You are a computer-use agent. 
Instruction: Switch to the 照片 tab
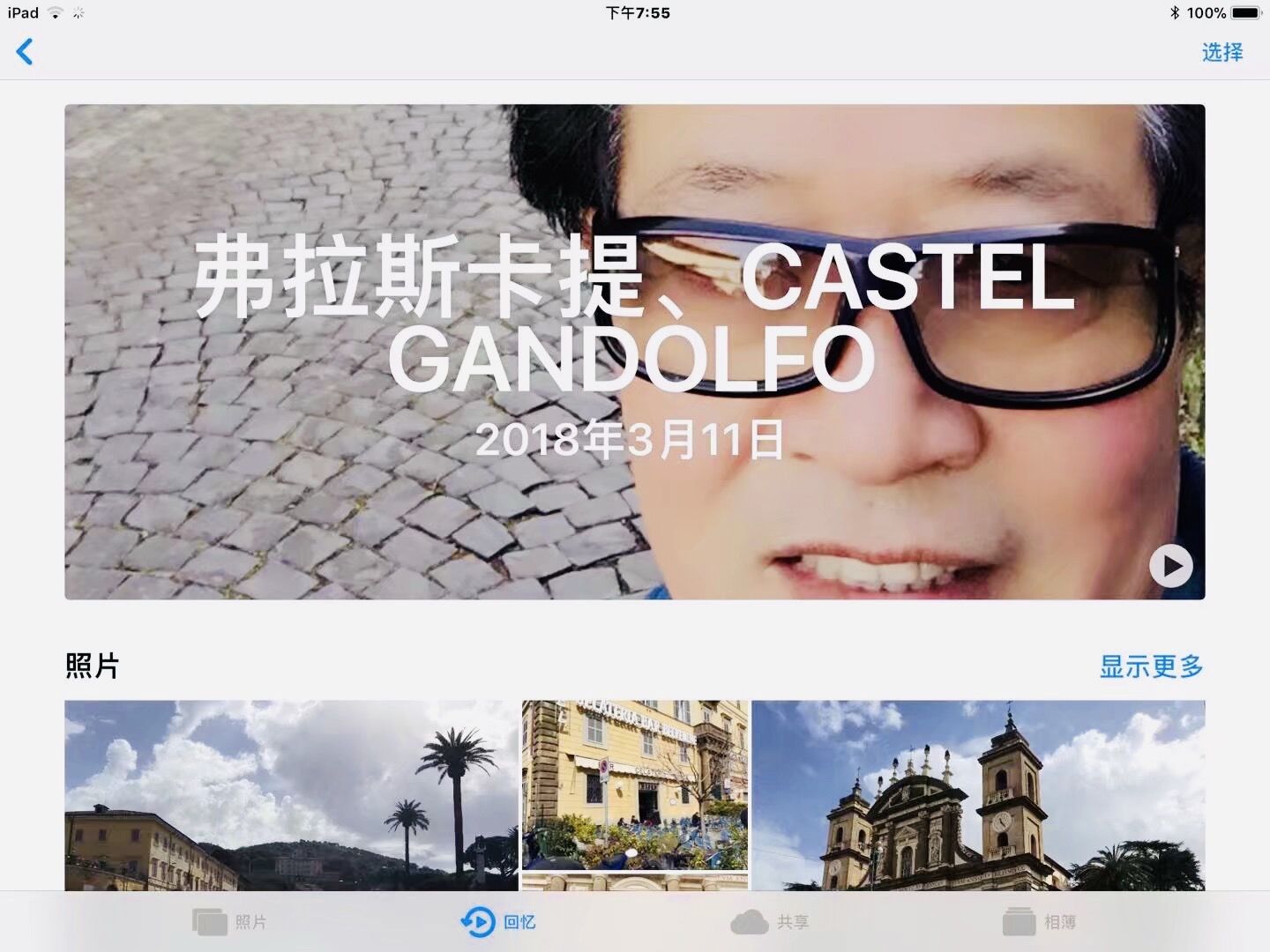pos(229,922)
